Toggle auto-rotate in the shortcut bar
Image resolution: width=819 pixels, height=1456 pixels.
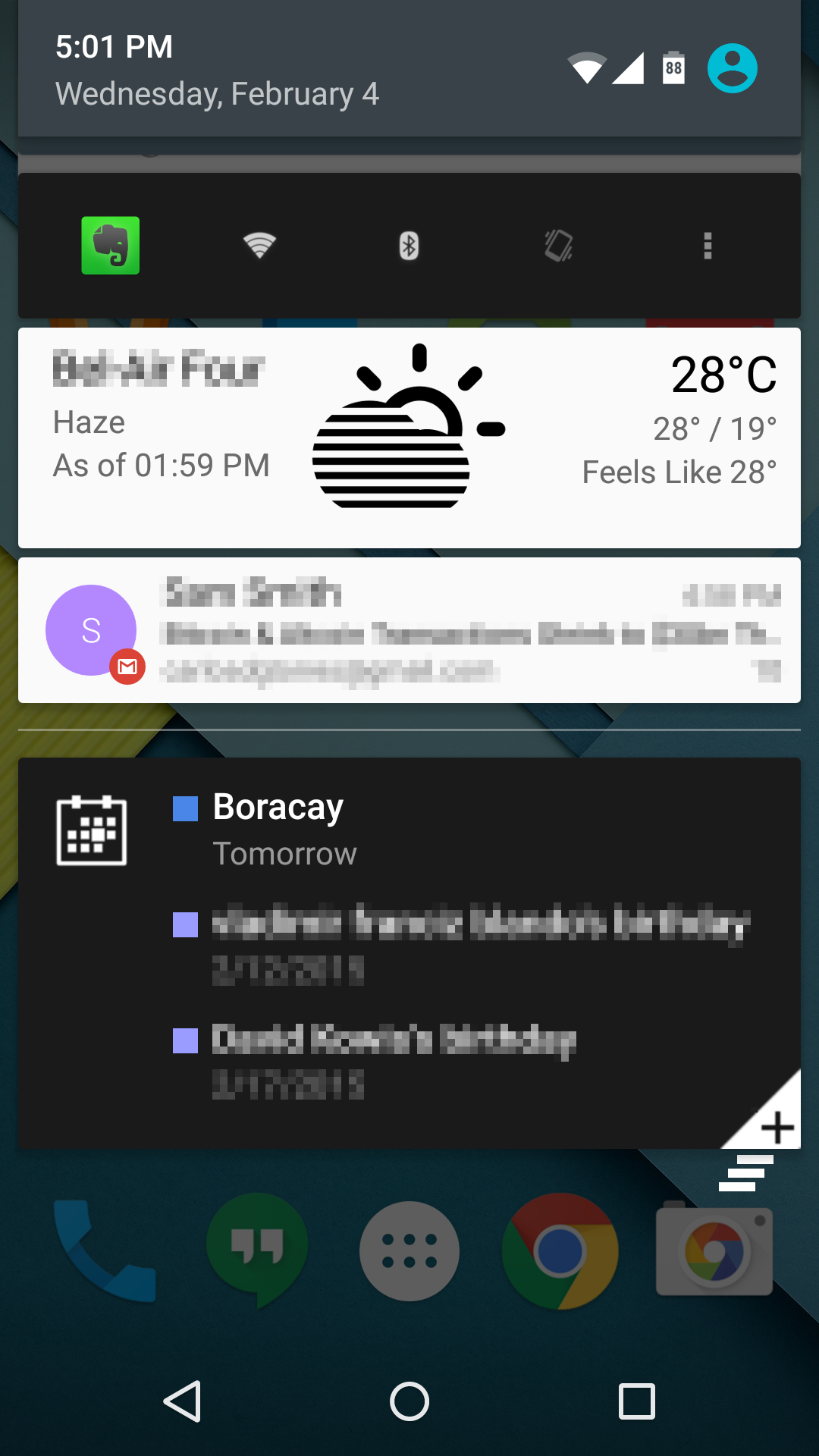tap(558, 246)
